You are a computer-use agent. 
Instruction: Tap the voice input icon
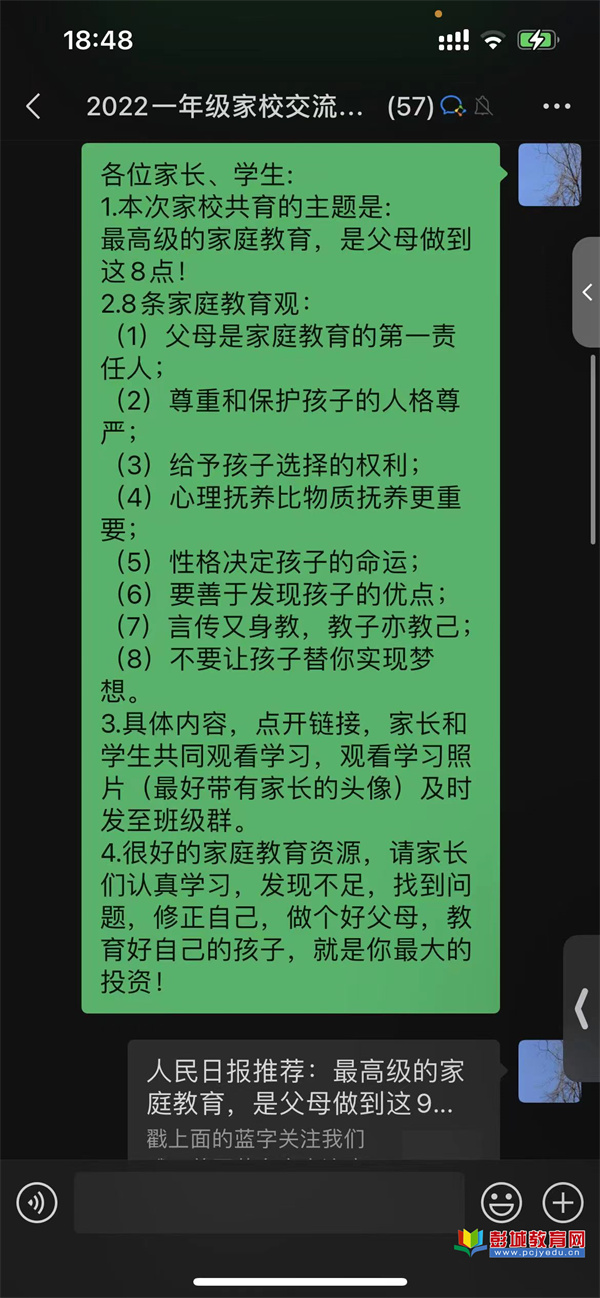click(x=37, y=1201)
